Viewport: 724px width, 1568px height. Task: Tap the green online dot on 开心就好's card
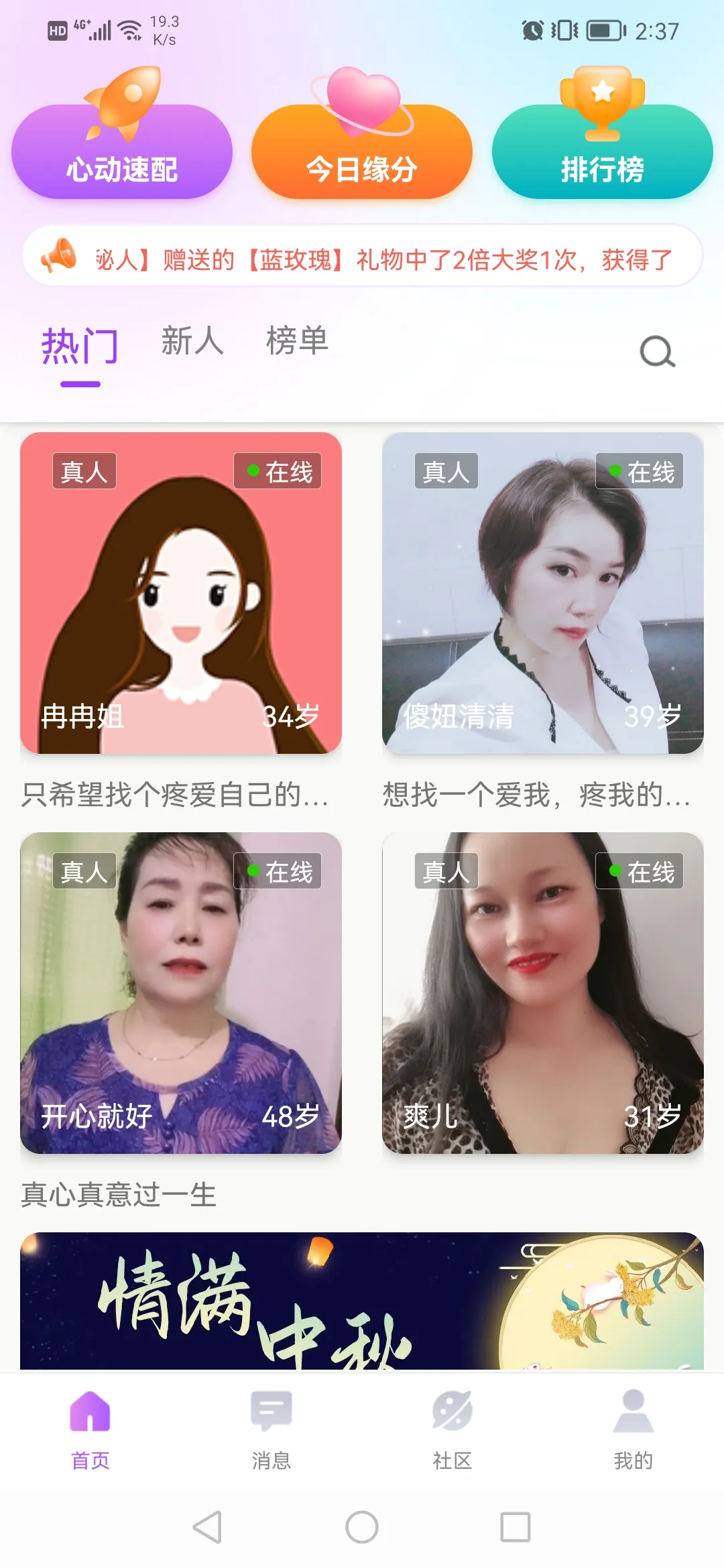(x=255, y=871)
